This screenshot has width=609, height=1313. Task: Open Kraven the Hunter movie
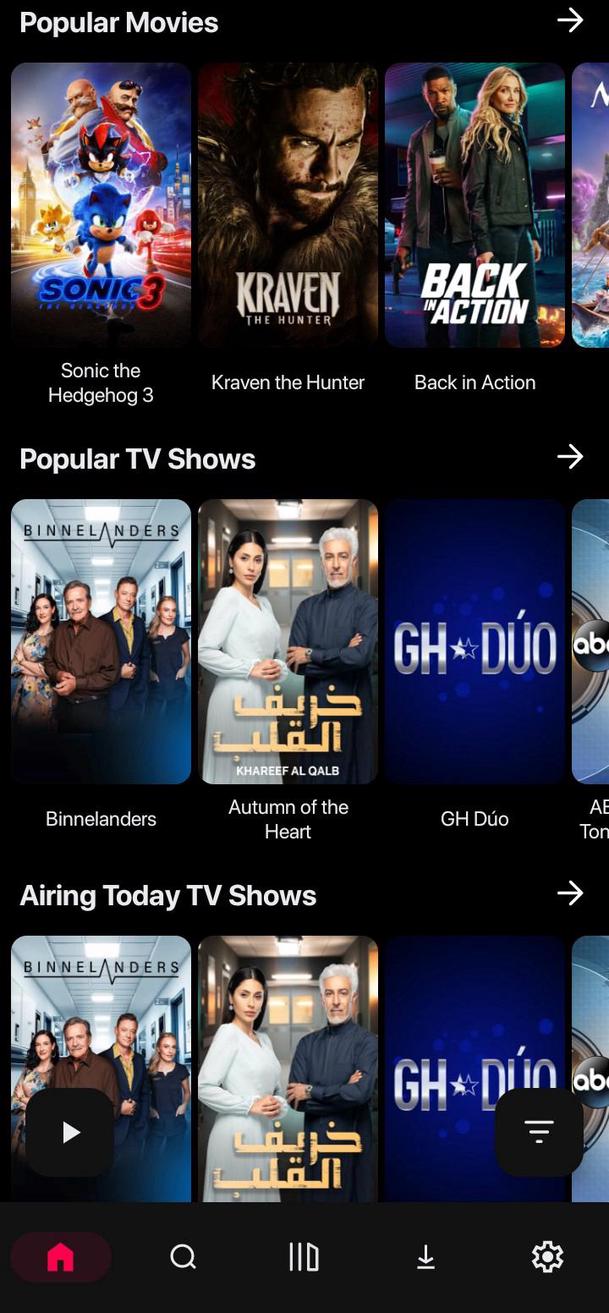pyautogui.click(x=288, y=205)
